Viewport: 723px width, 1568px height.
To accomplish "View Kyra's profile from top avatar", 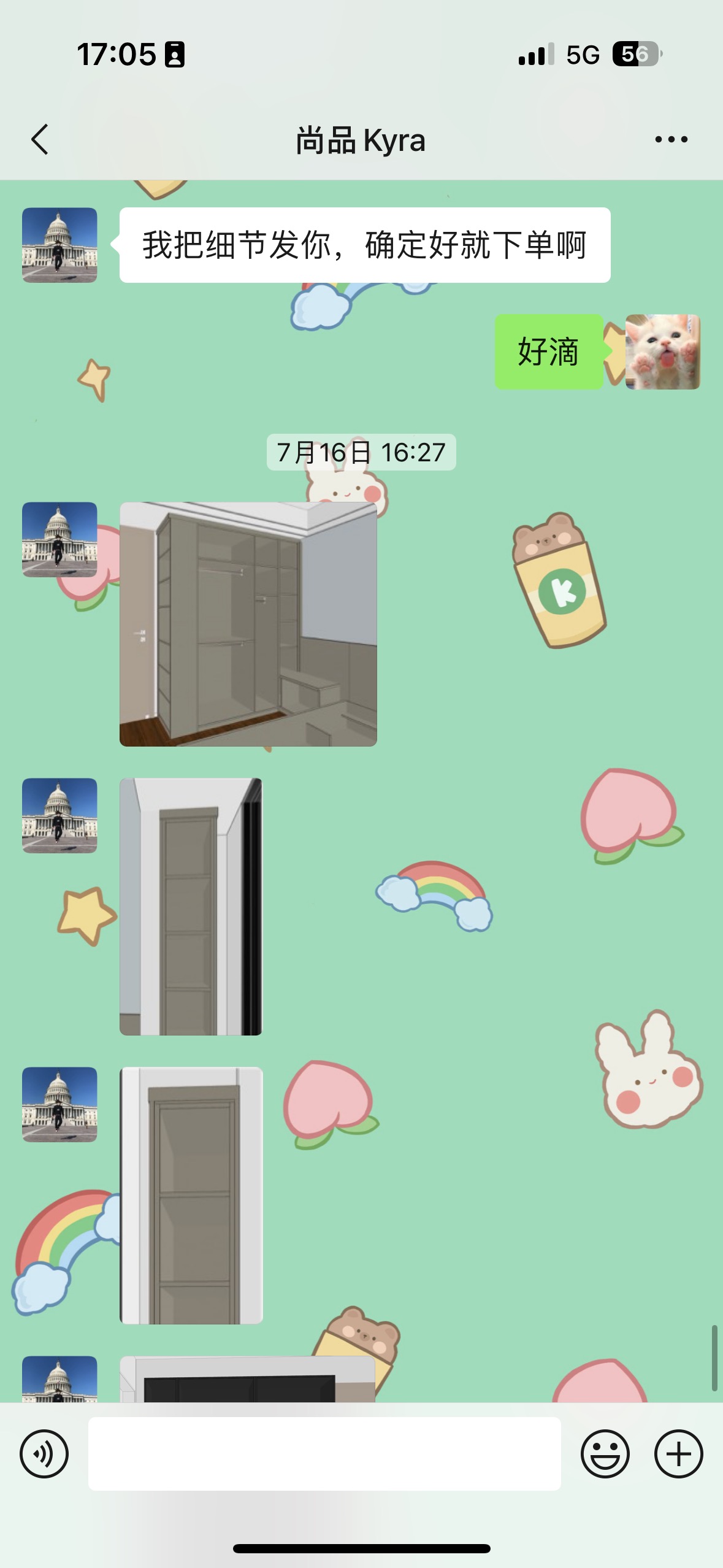I will (59, 245).
